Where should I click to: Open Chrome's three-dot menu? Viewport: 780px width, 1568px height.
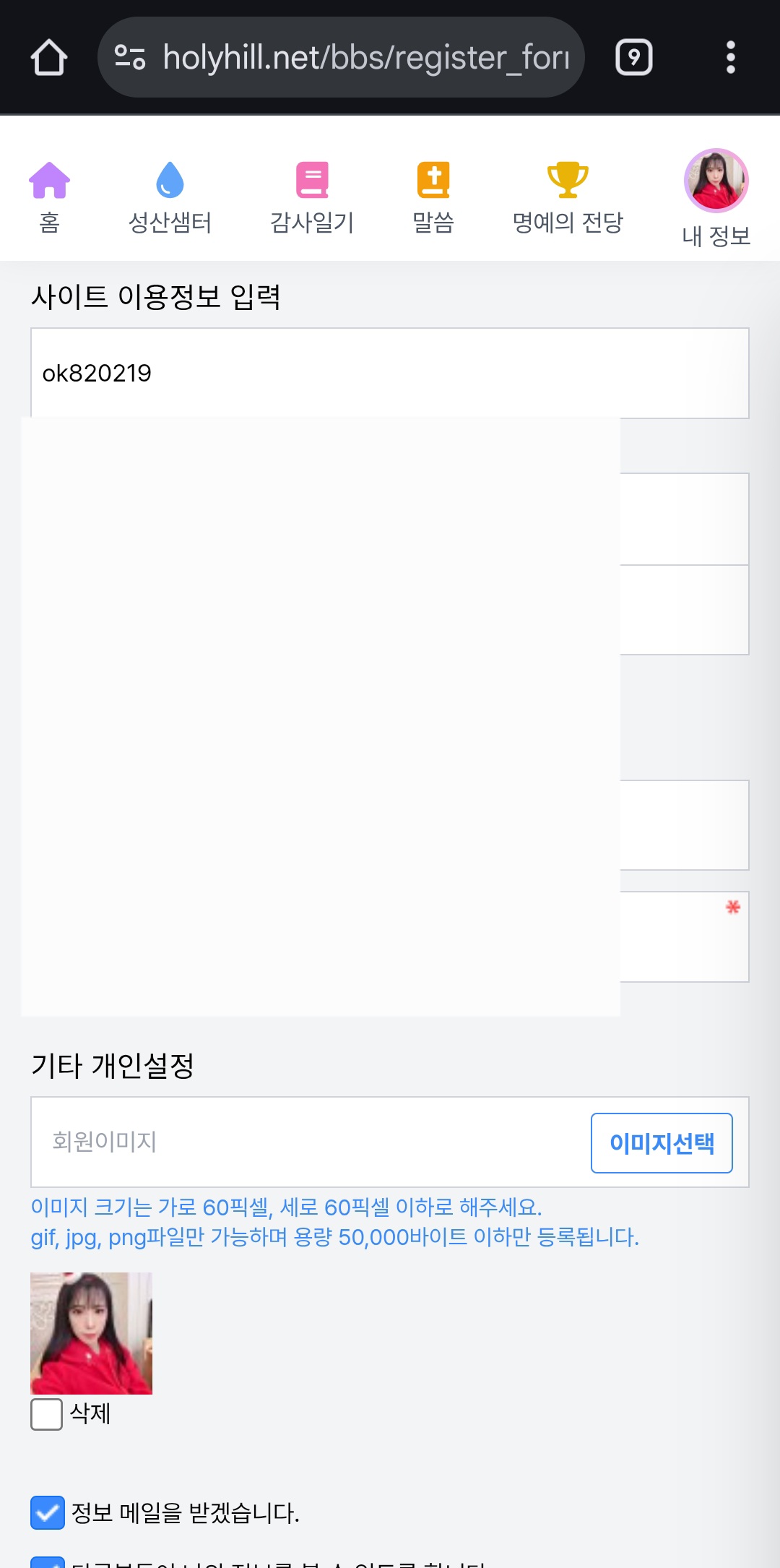(732, 57)
